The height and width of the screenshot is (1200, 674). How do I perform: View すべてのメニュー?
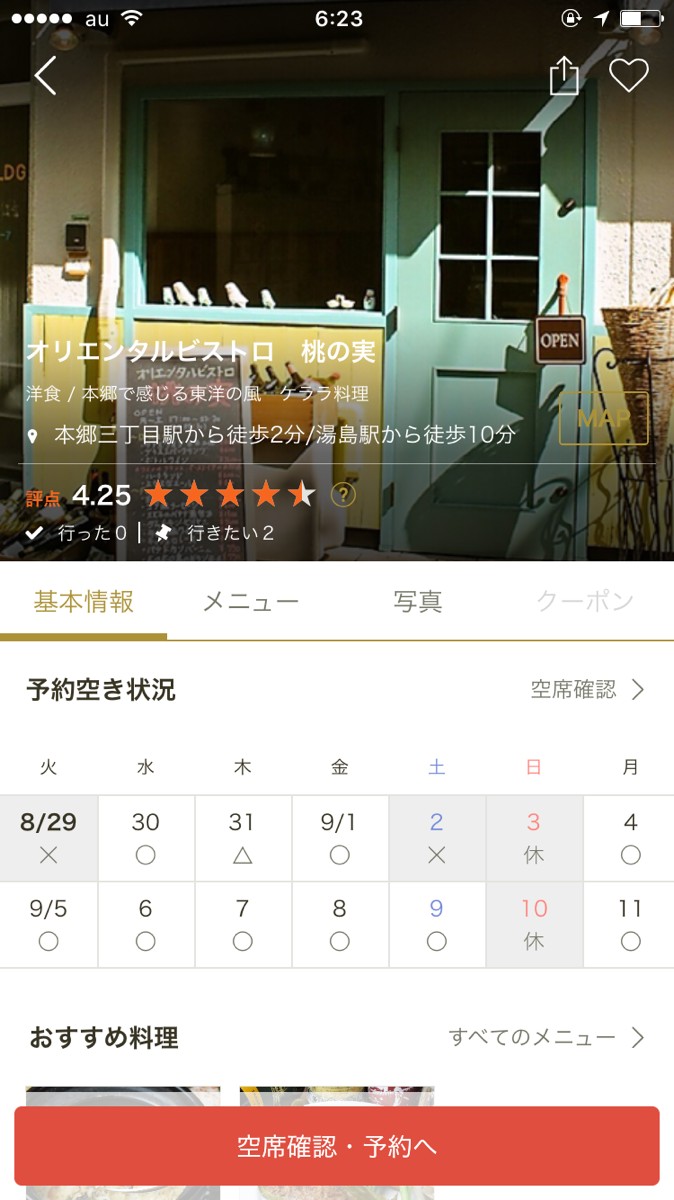click(546, 1037)
